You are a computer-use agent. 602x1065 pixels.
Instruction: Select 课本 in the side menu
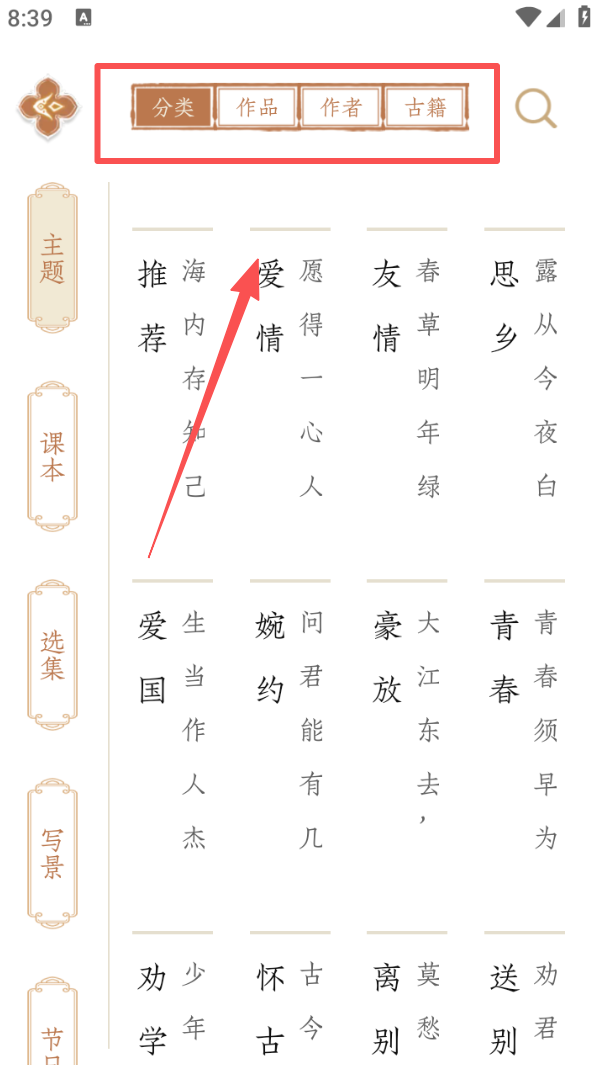(x=52, y=456)
